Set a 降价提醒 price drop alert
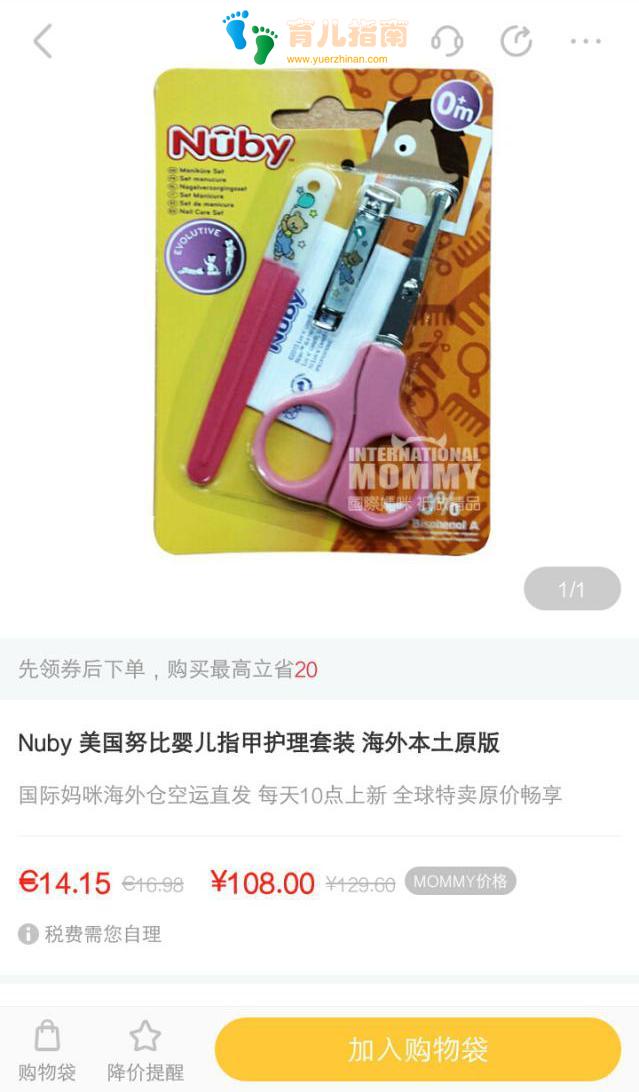The width and height of the screenshot is (639, 1092). 145,1050
